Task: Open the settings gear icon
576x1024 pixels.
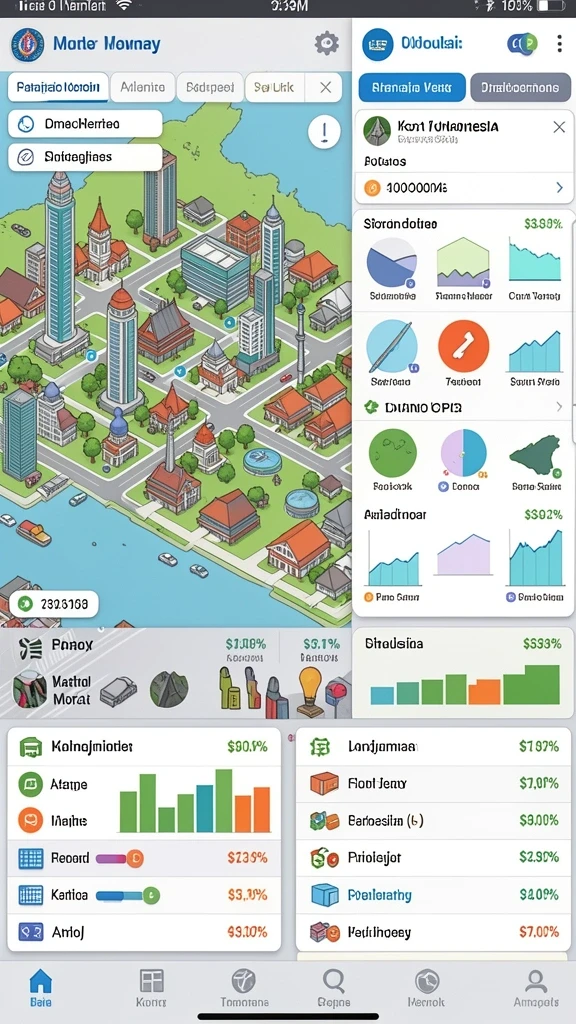Action: coord(327,44)
